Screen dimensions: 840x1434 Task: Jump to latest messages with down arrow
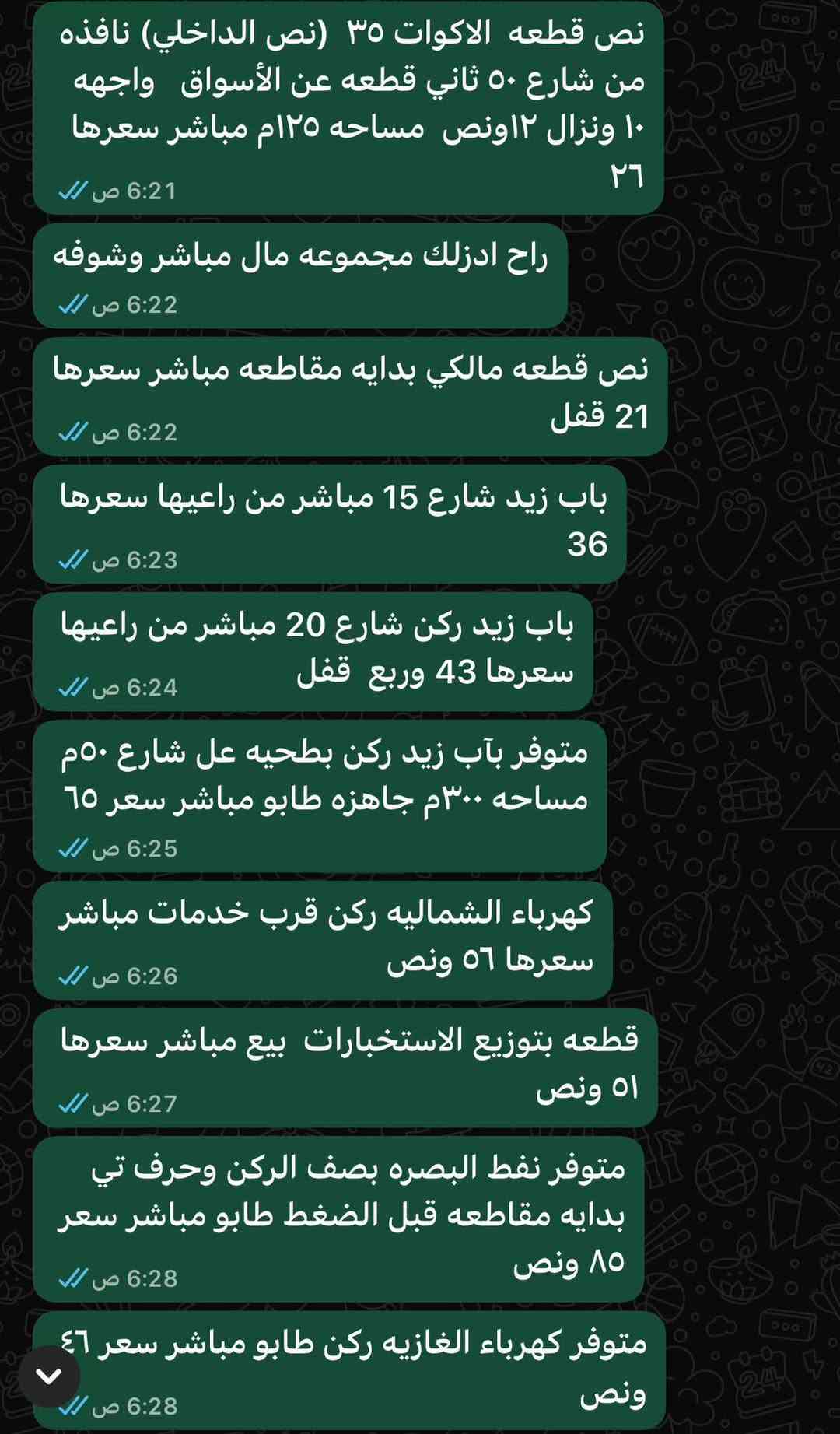(x=48, y=1376)
